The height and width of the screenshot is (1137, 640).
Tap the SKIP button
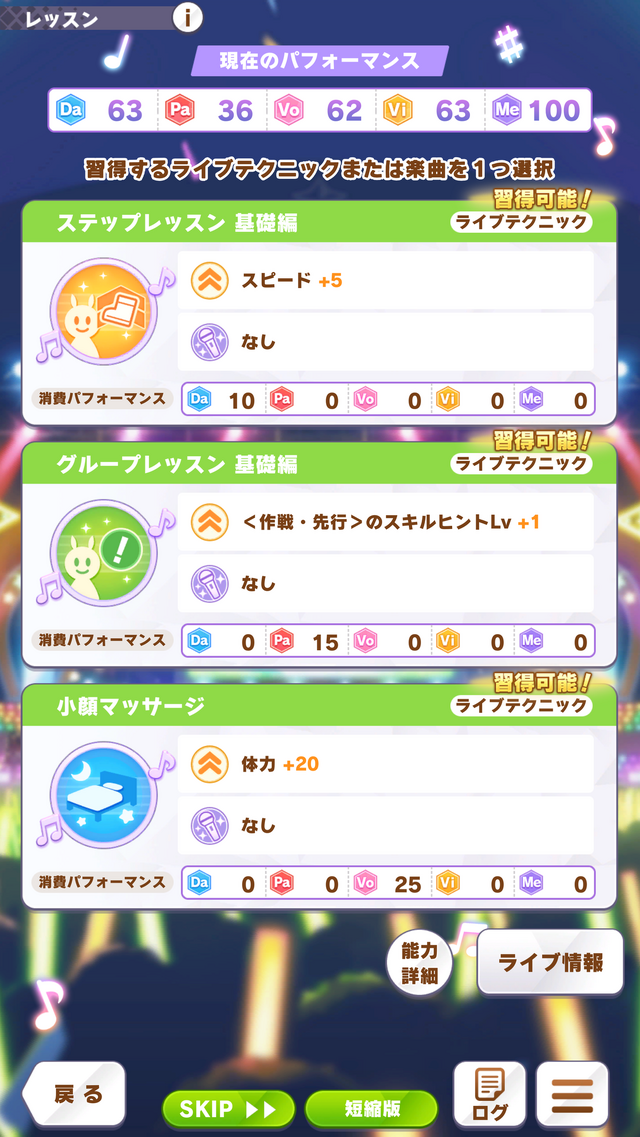tap(228, 1109)
